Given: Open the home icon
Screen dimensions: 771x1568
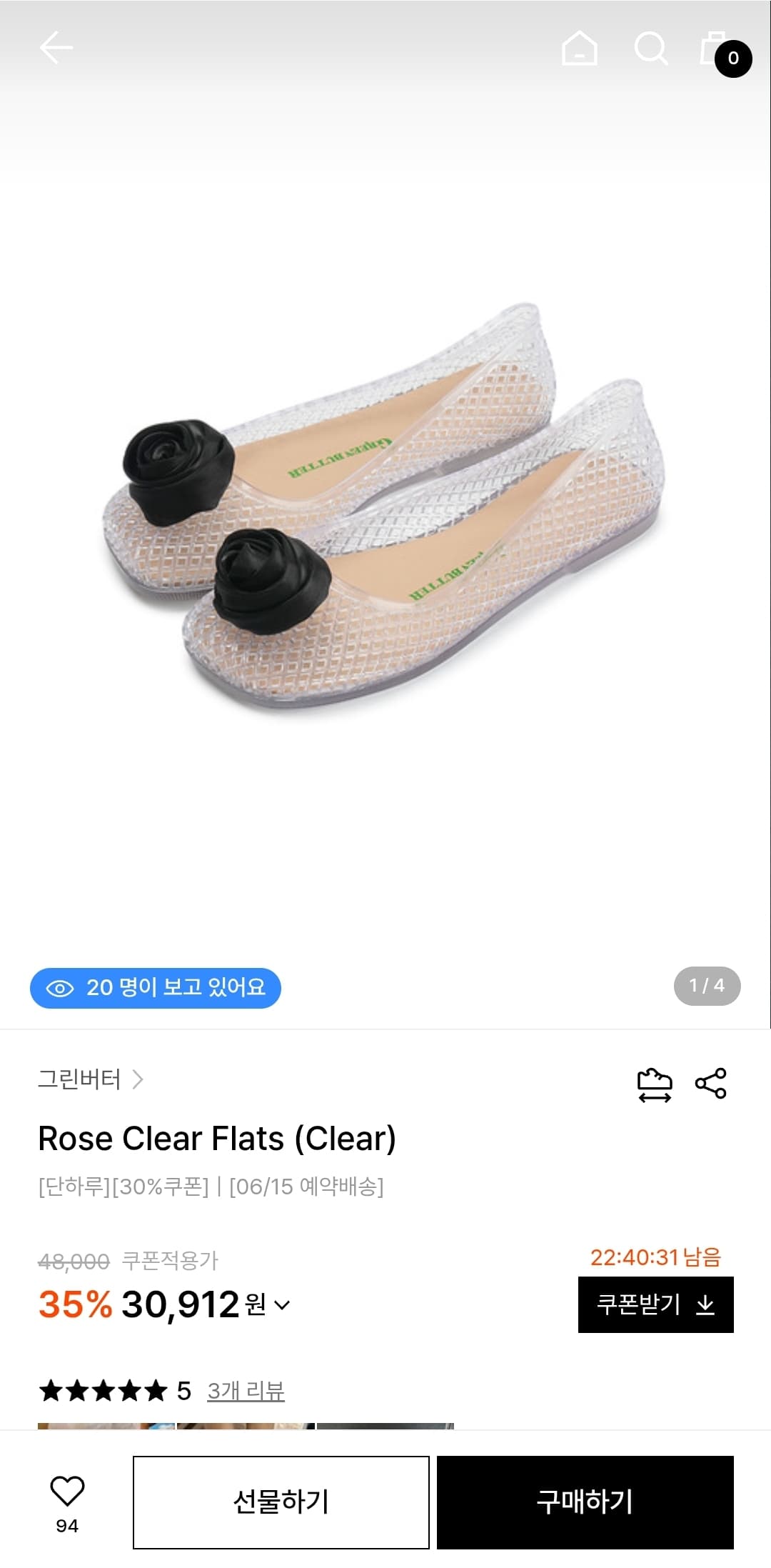Looking at the screenshot, I should (x=580, y=48).
